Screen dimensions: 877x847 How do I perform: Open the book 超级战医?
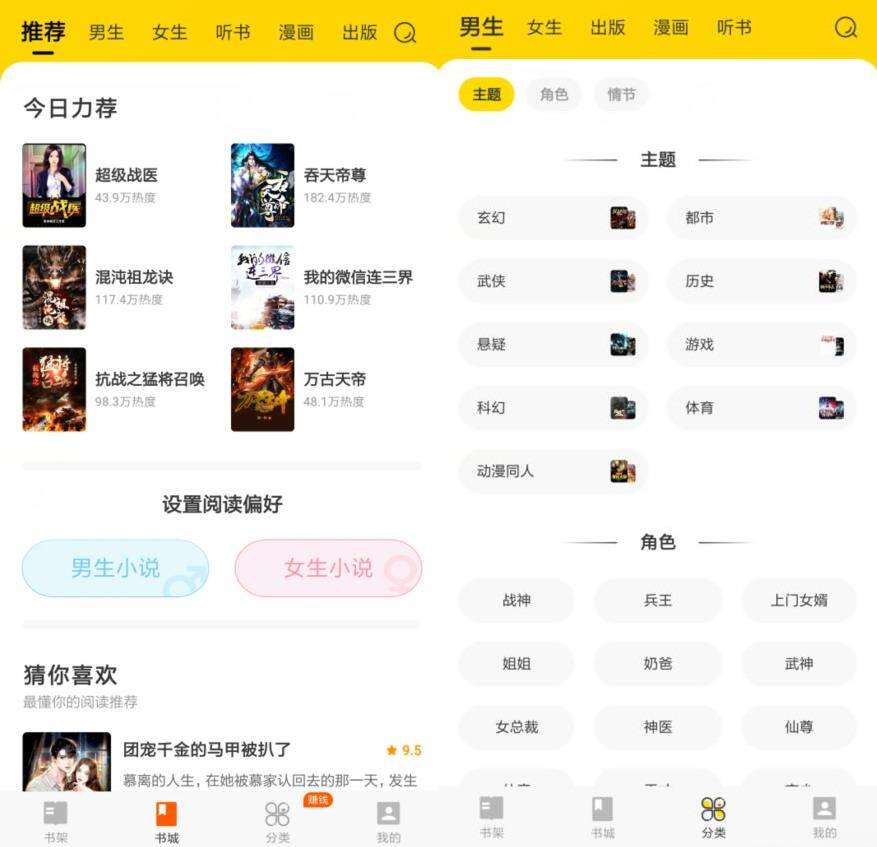pyautogui.click(x=126, y=175)
